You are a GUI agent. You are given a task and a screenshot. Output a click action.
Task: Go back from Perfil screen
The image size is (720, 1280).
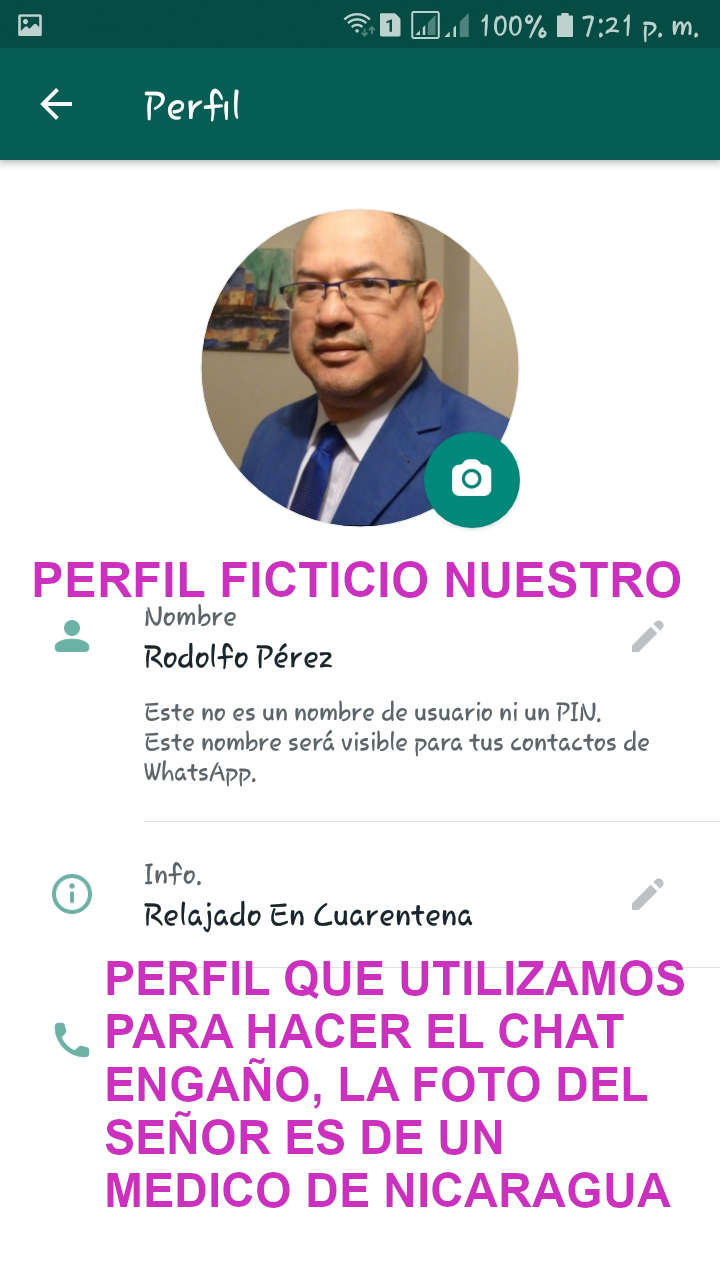click(x=56, y=105)
